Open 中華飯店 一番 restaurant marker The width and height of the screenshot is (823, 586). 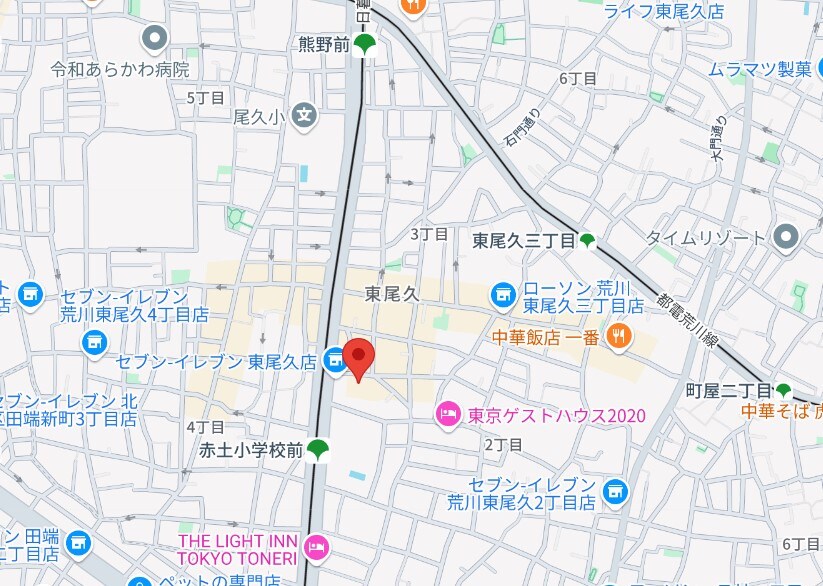tap(619, 337)
